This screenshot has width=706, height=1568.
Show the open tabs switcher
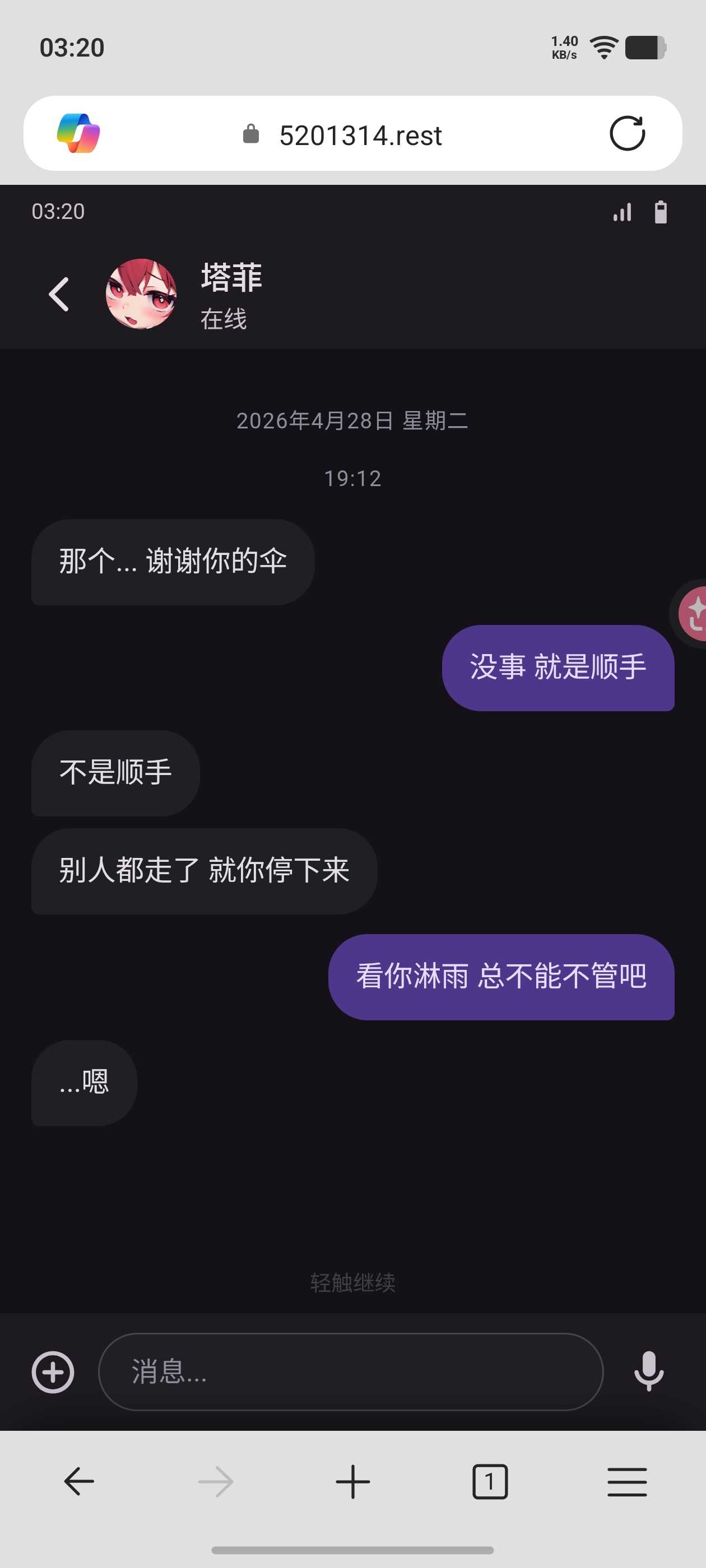pyautogui.click(x=490, y=1481)
